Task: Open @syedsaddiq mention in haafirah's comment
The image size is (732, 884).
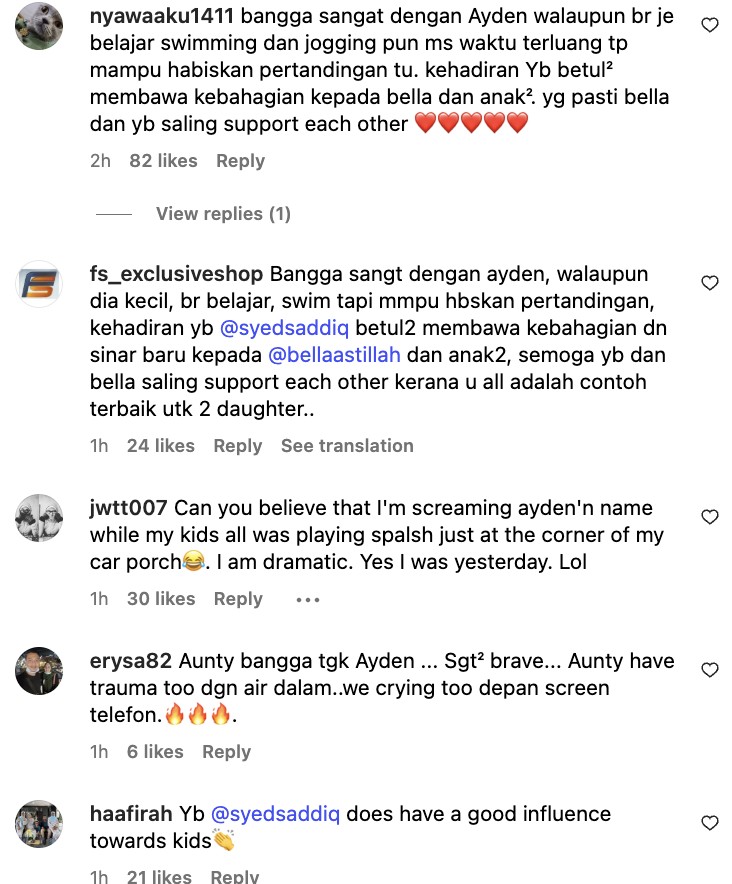Action: tap(274, 814)
